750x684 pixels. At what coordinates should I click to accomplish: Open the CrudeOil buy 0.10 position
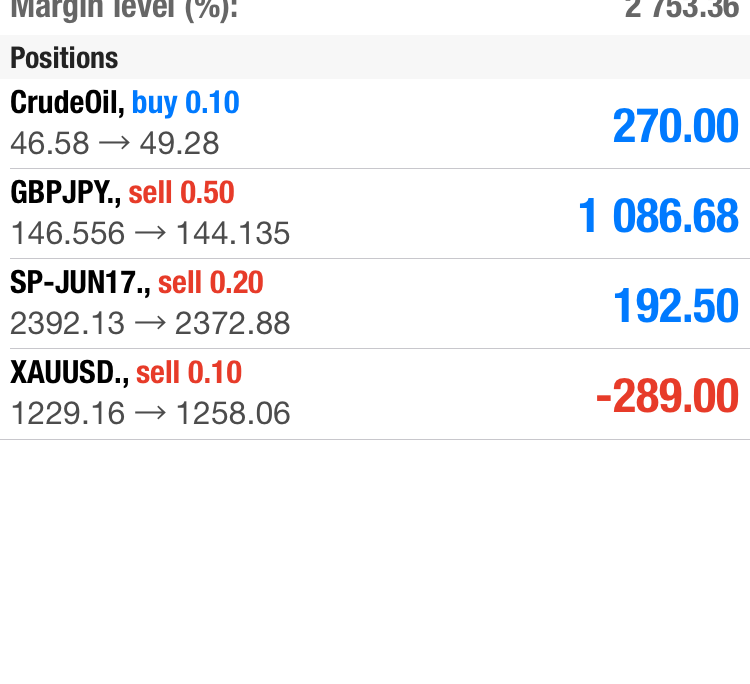click(x=375, y=124)
